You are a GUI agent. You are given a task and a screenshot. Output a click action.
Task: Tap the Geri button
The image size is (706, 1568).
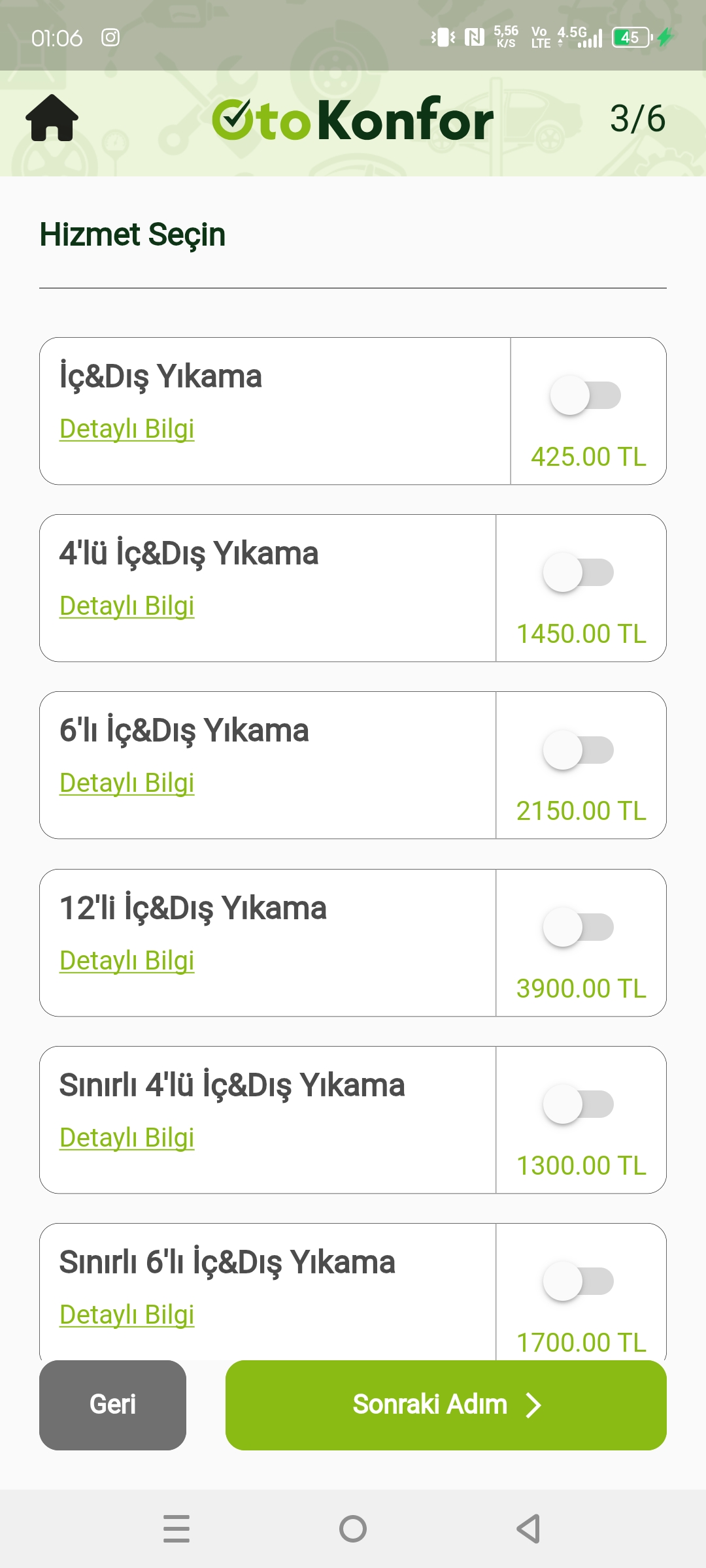[112, 1405]
